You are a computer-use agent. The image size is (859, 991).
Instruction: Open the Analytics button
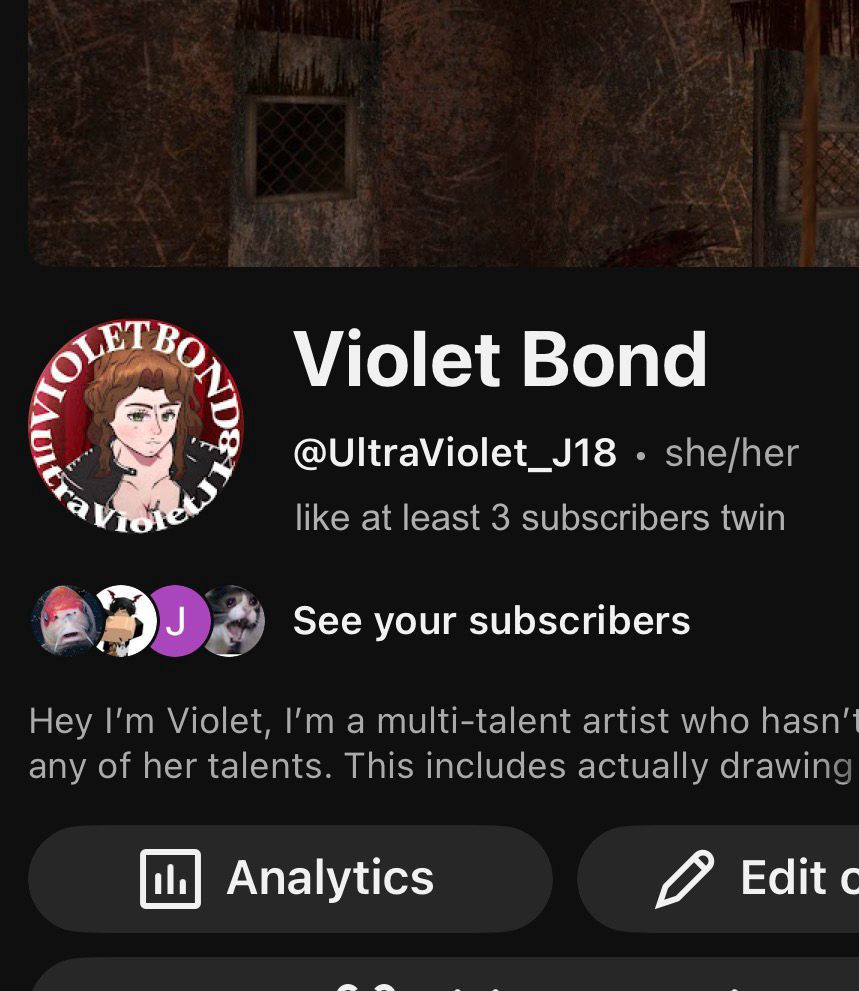[290, 879]
